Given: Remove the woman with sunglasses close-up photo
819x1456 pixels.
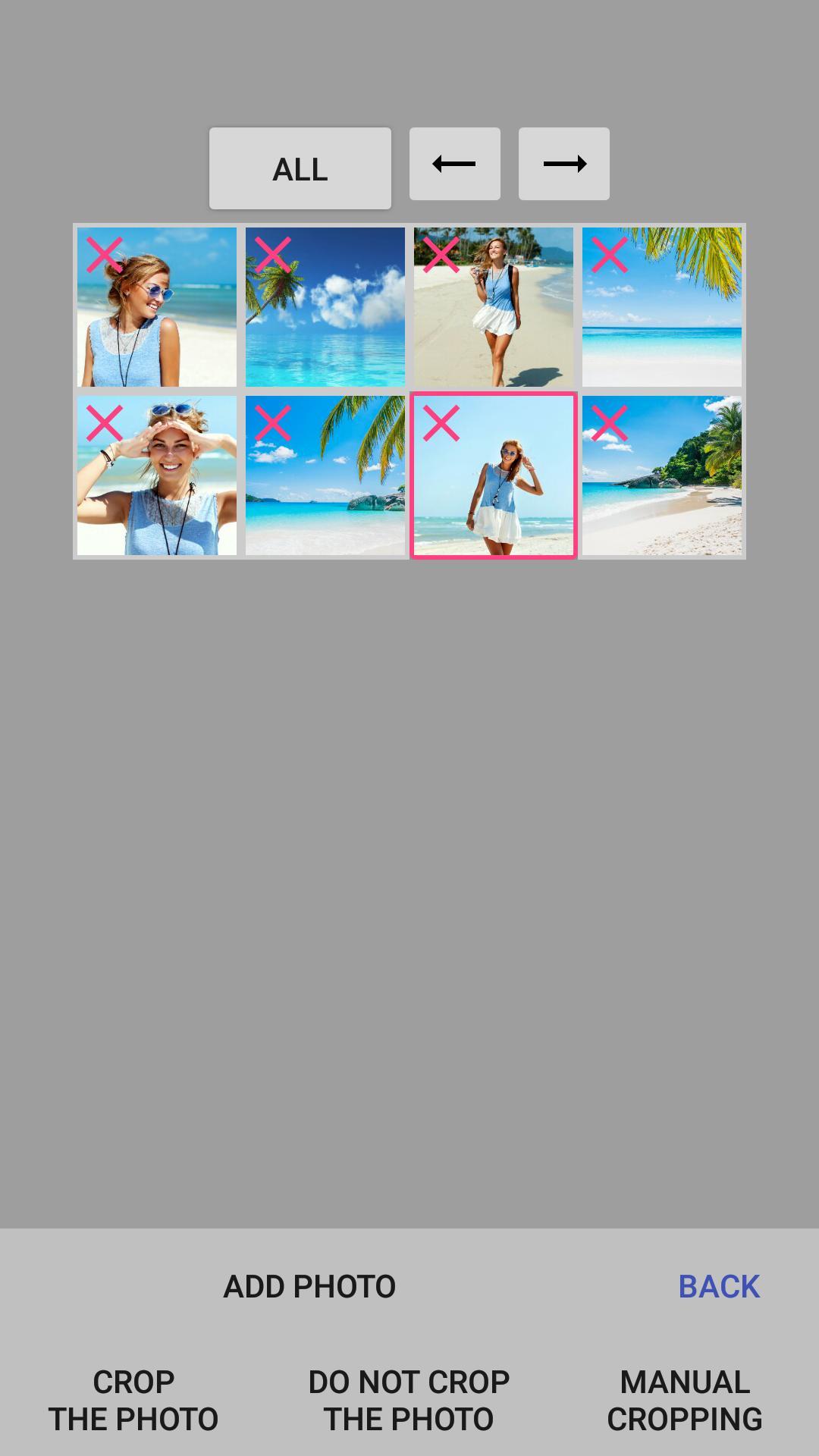Looking at the screenshot, I should point(105,255).
